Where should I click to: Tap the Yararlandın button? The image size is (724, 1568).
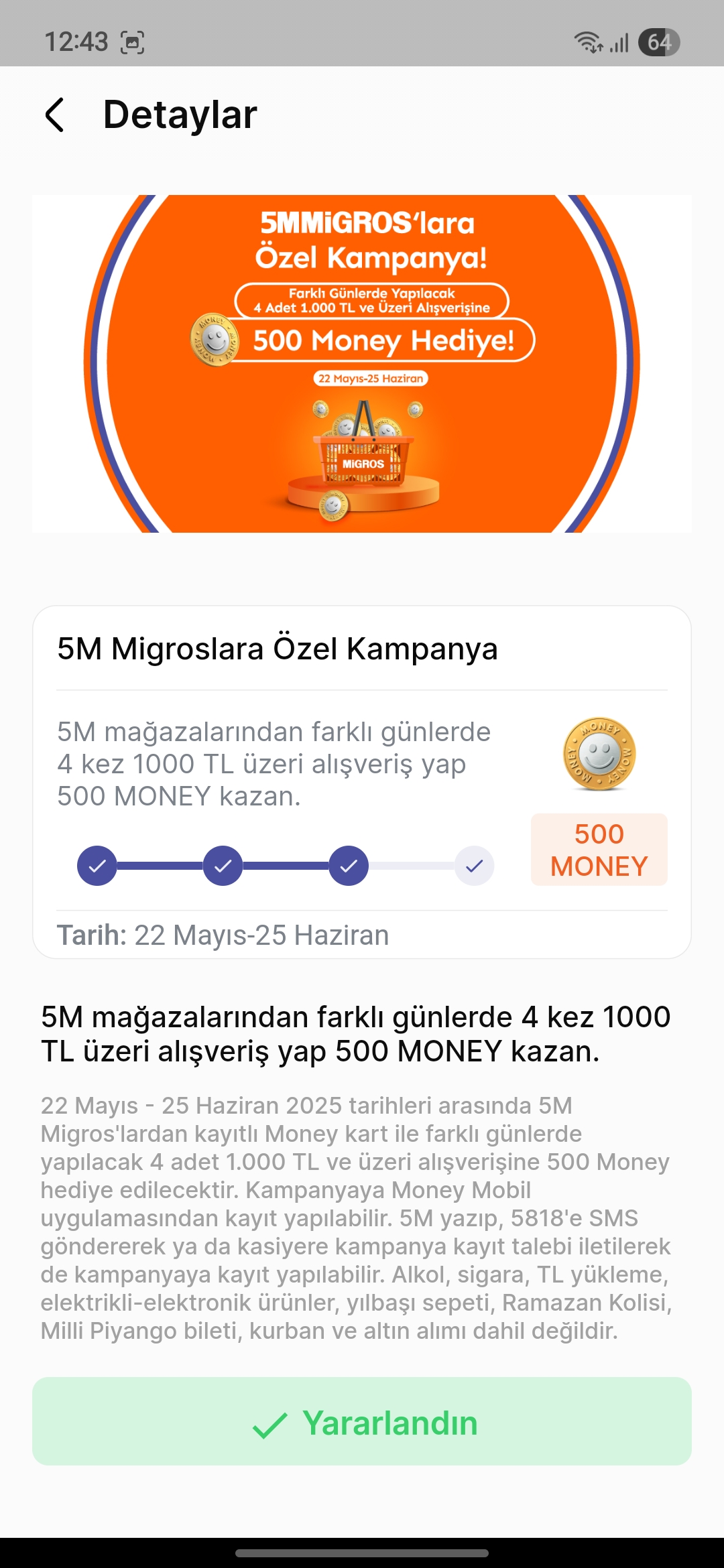(x=362, y=1421)
